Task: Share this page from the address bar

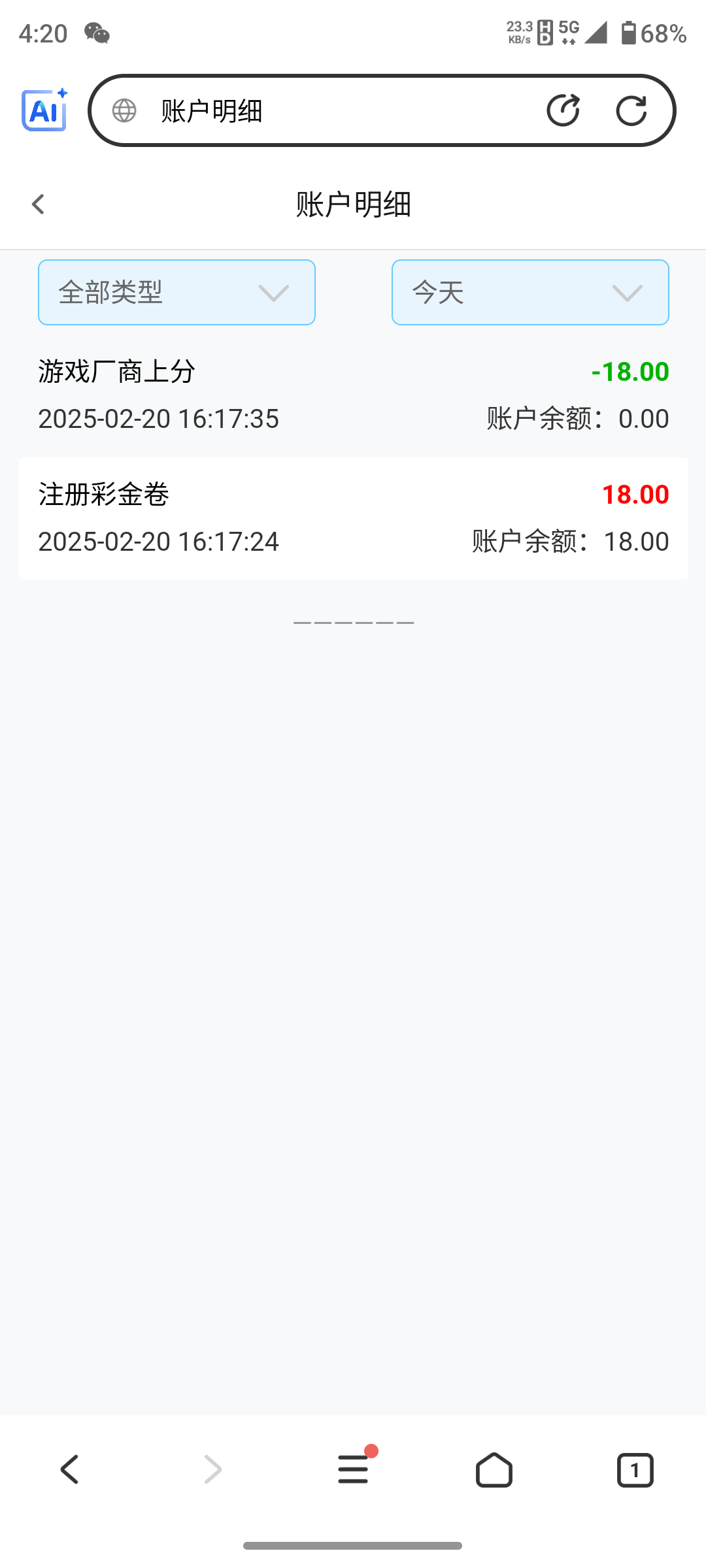Action: (x=563, y=110)
